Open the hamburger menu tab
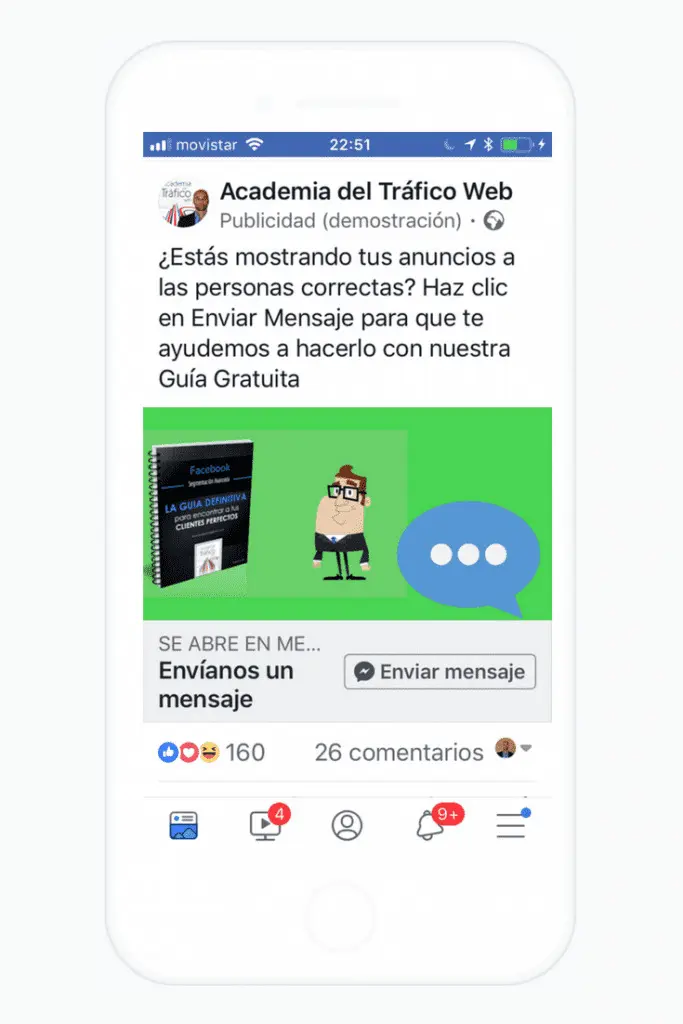Viewport: 683px width, 1024px height. (511, 826)
